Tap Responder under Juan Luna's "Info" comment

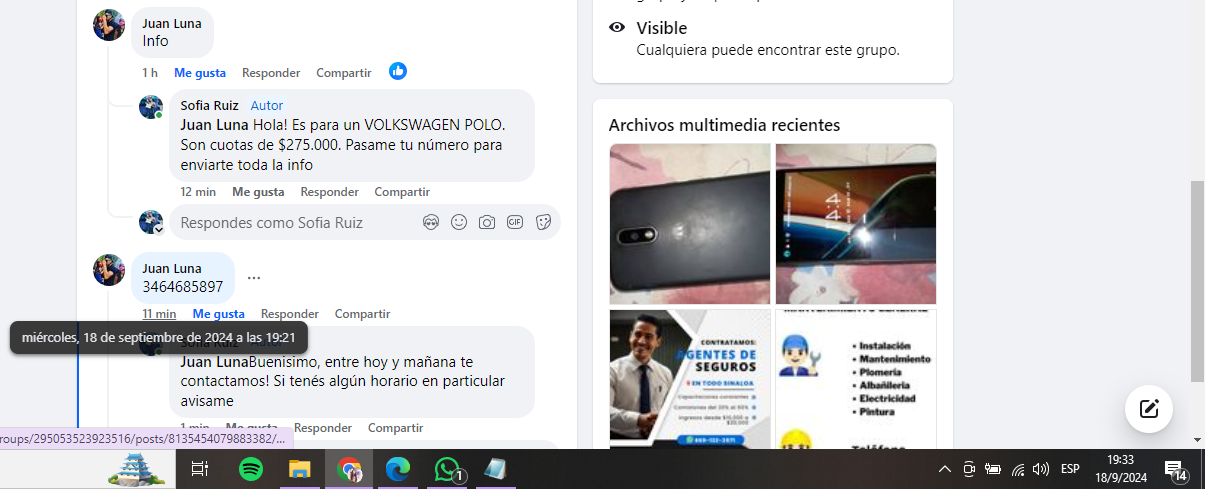pyautogui.click(x=271, y=73)
